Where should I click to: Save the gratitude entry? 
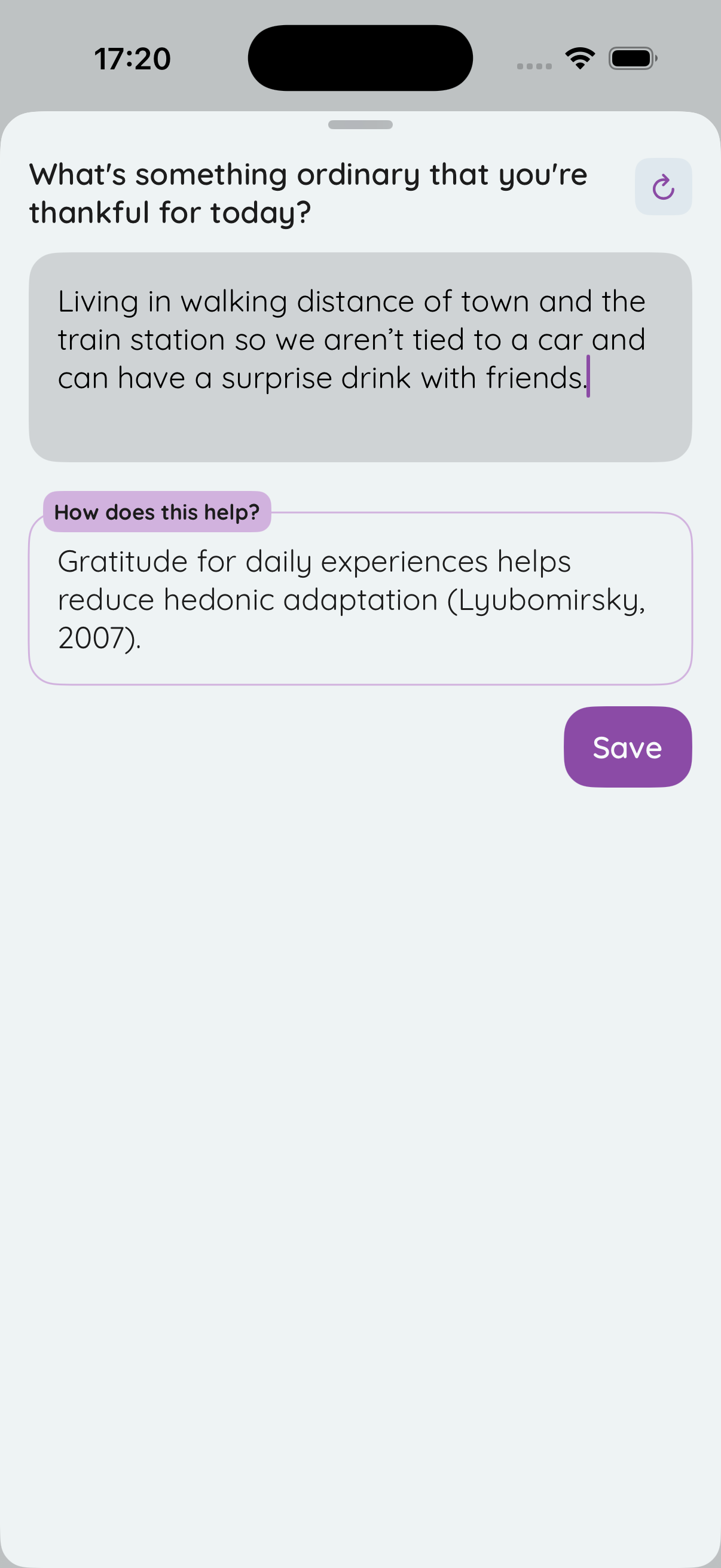click(x=627, y=747)
